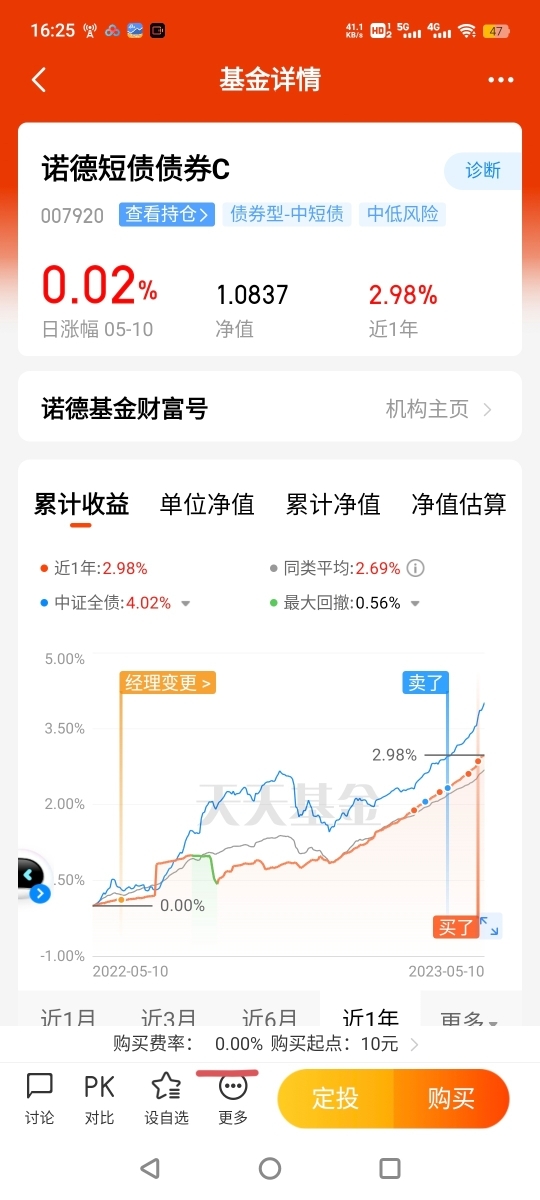Viewport: 540px width, 1200px height.
Task: Open the 讨论 discussion section
Action: (x=40, y=1099)
